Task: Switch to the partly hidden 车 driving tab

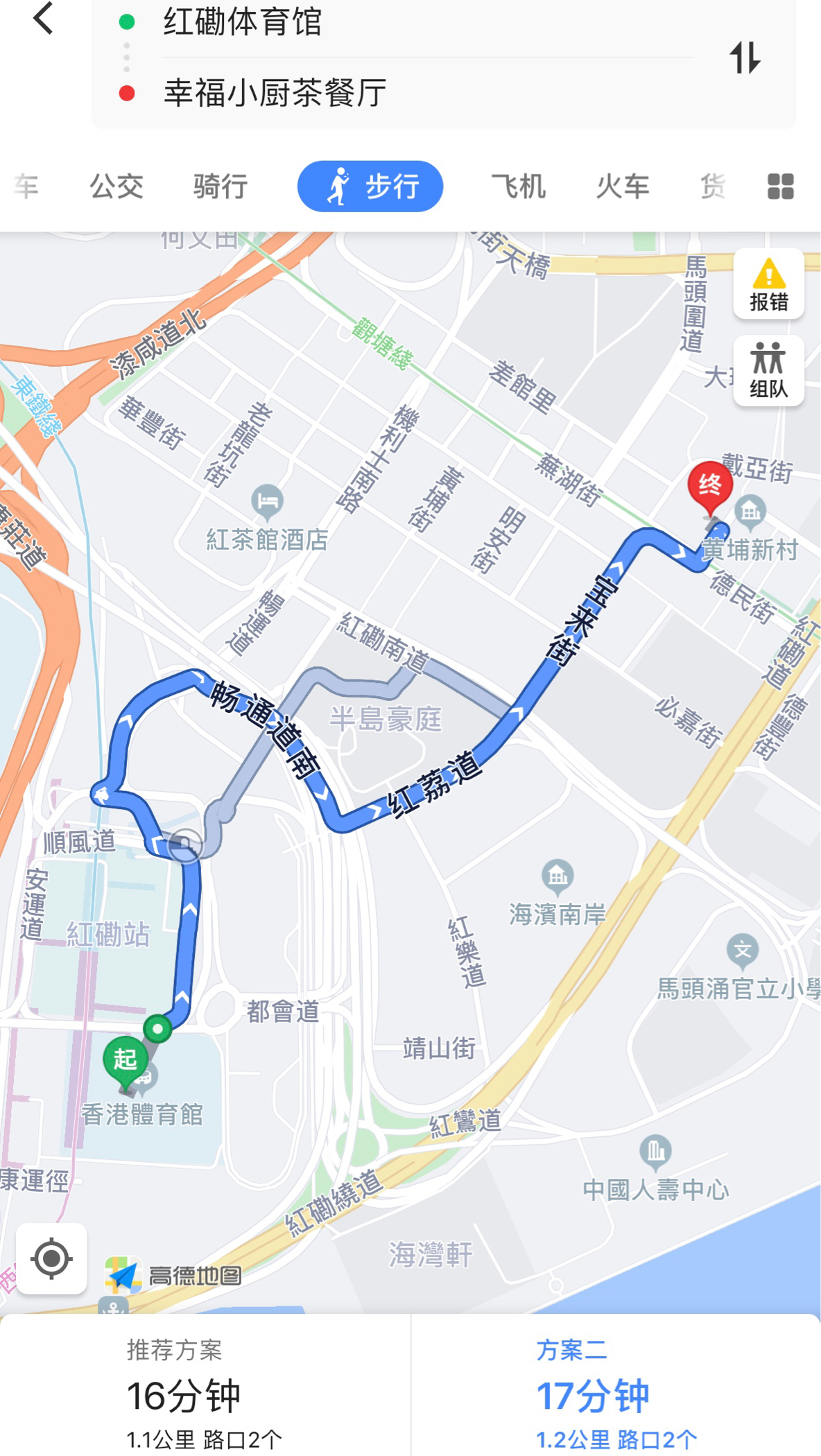Action: pyautogui.click(x=26, y=187)
